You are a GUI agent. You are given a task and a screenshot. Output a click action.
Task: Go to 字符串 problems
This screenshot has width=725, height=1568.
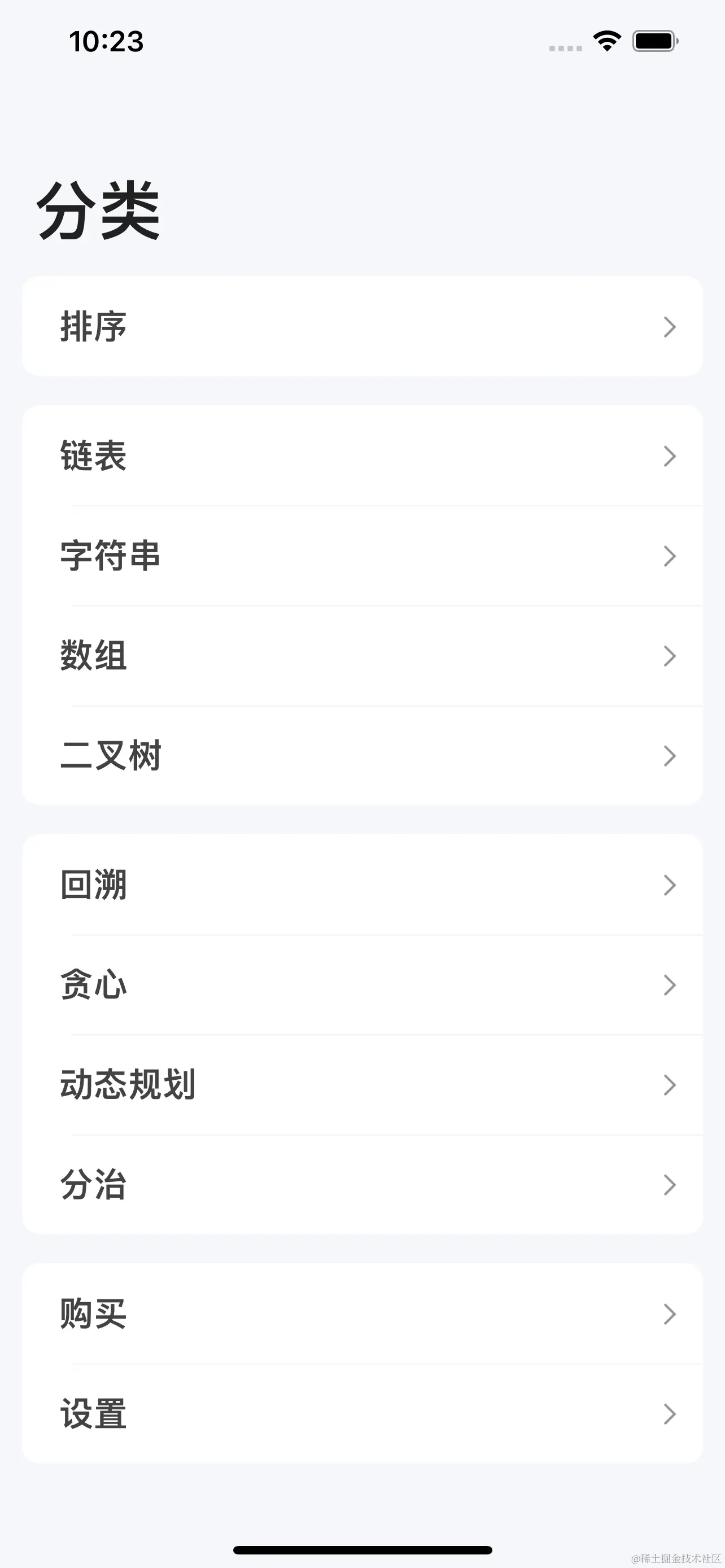point(362,556)
